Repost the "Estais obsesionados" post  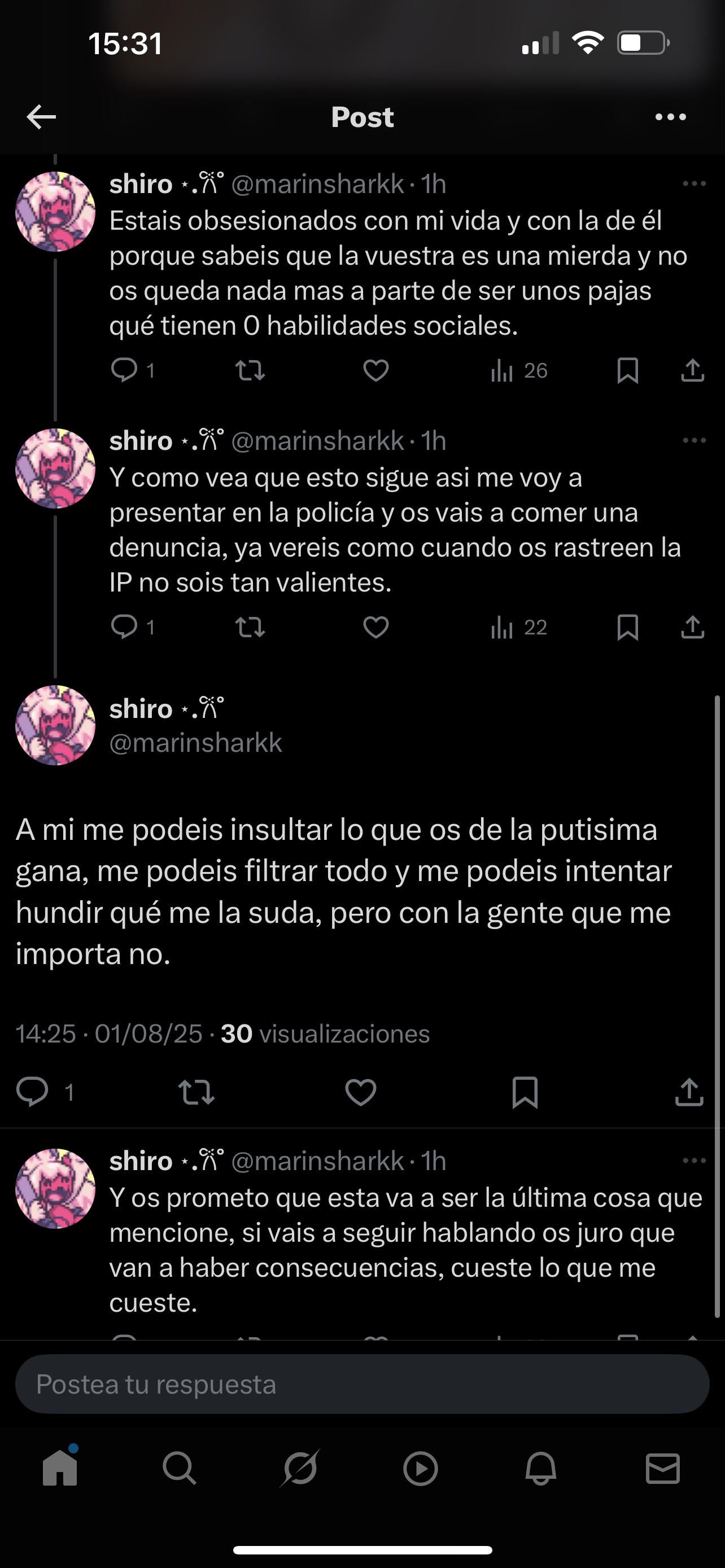point(250,370)
